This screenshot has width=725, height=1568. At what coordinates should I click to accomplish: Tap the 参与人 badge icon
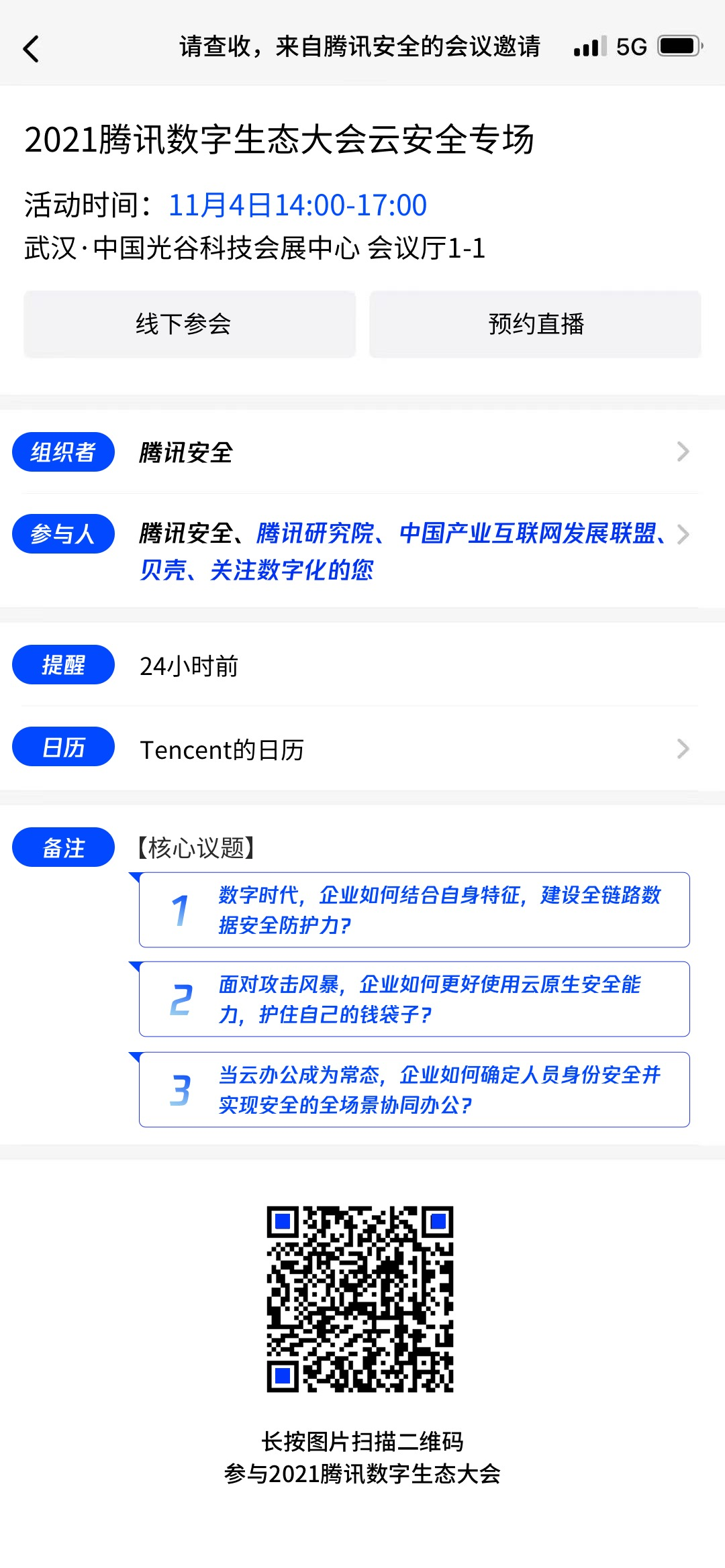(x=63, y=533)
